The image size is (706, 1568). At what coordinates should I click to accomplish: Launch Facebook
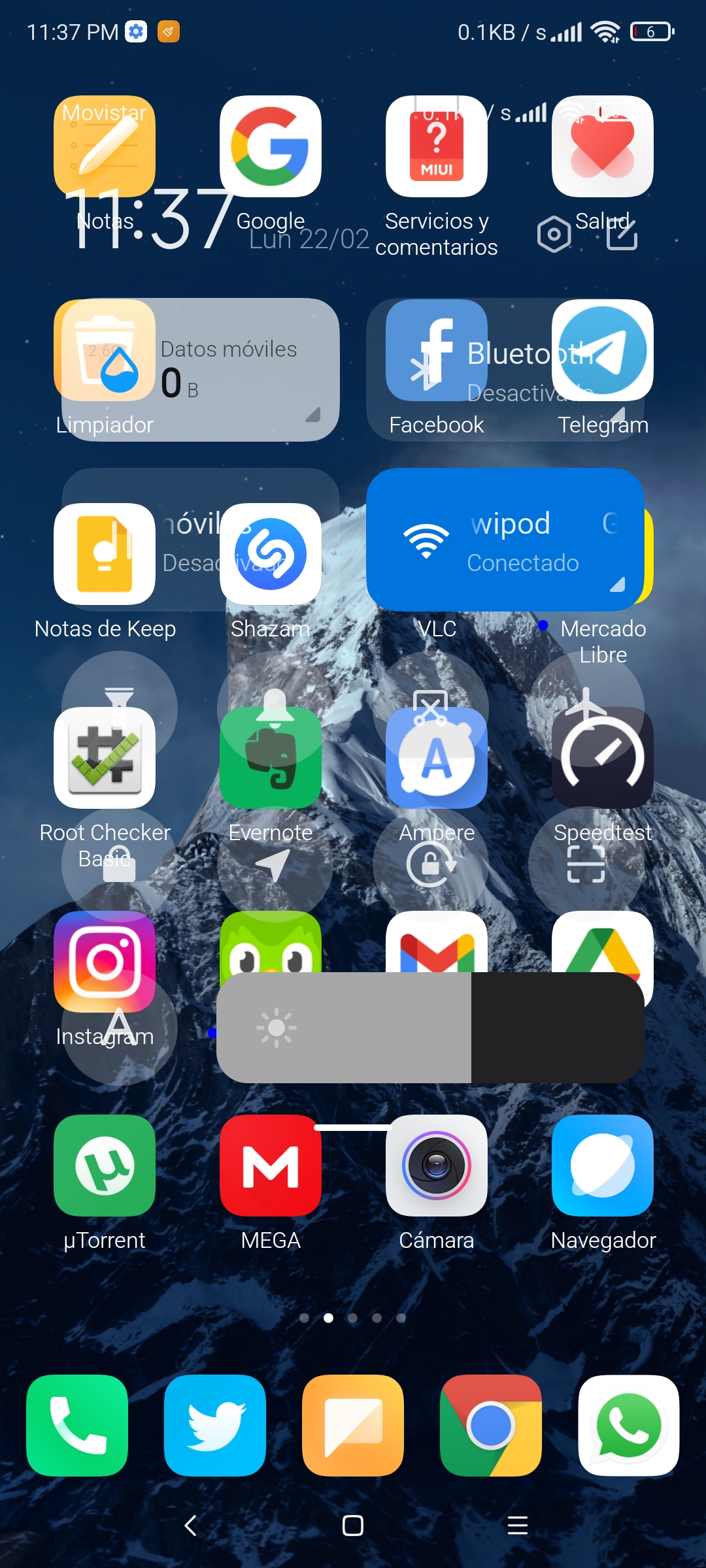(437, 351)
